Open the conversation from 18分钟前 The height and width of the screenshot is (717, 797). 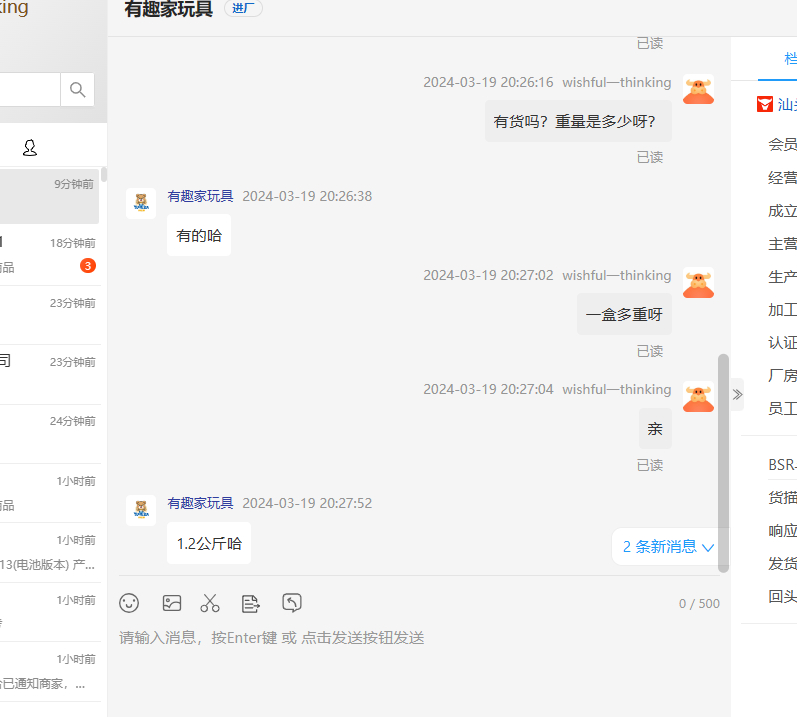click(x=50, y=255)
